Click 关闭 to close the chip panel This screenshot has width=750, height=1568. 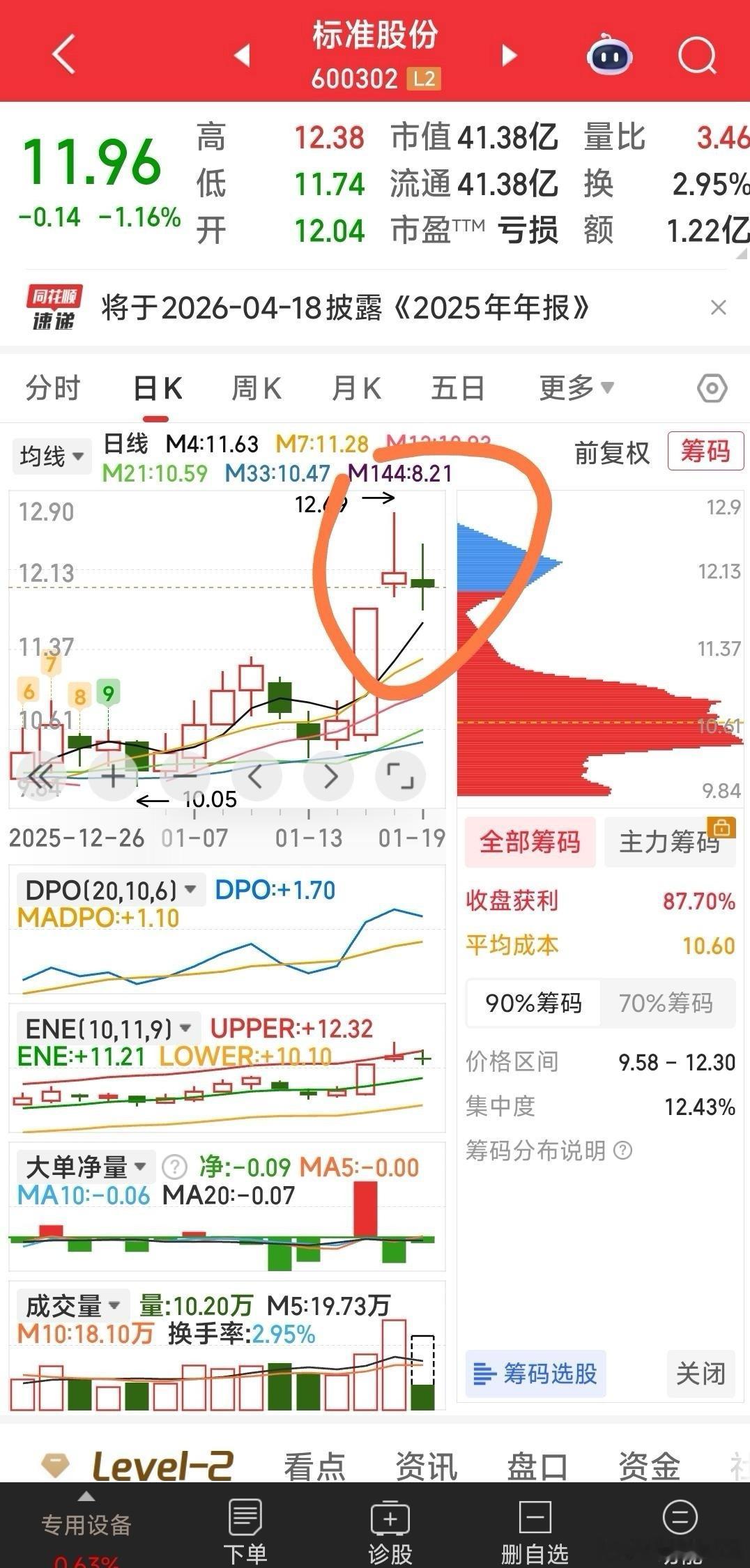(x=700, y=1374)
